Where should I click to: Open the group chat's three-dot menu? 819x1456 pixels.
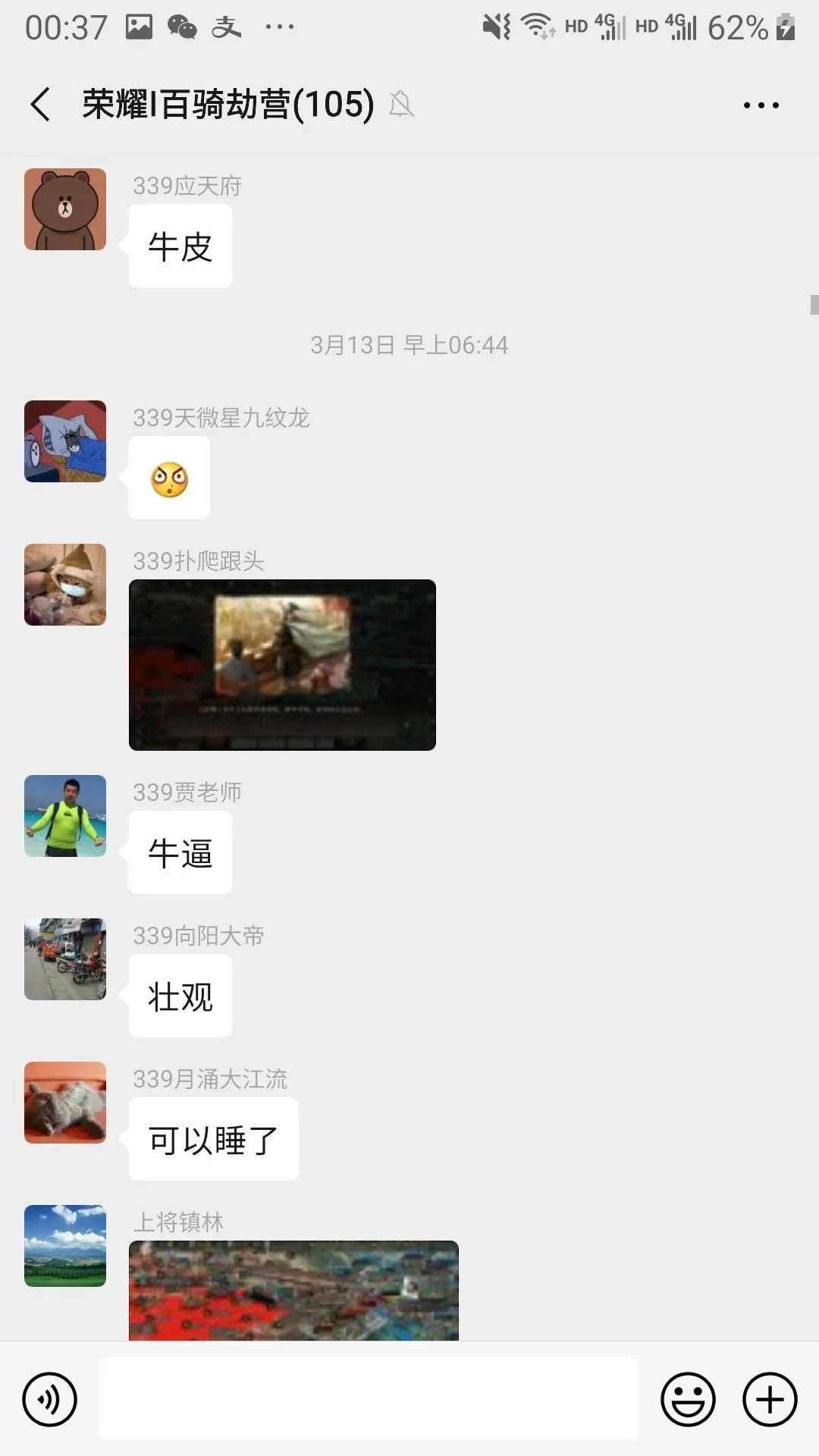(761, 105)
